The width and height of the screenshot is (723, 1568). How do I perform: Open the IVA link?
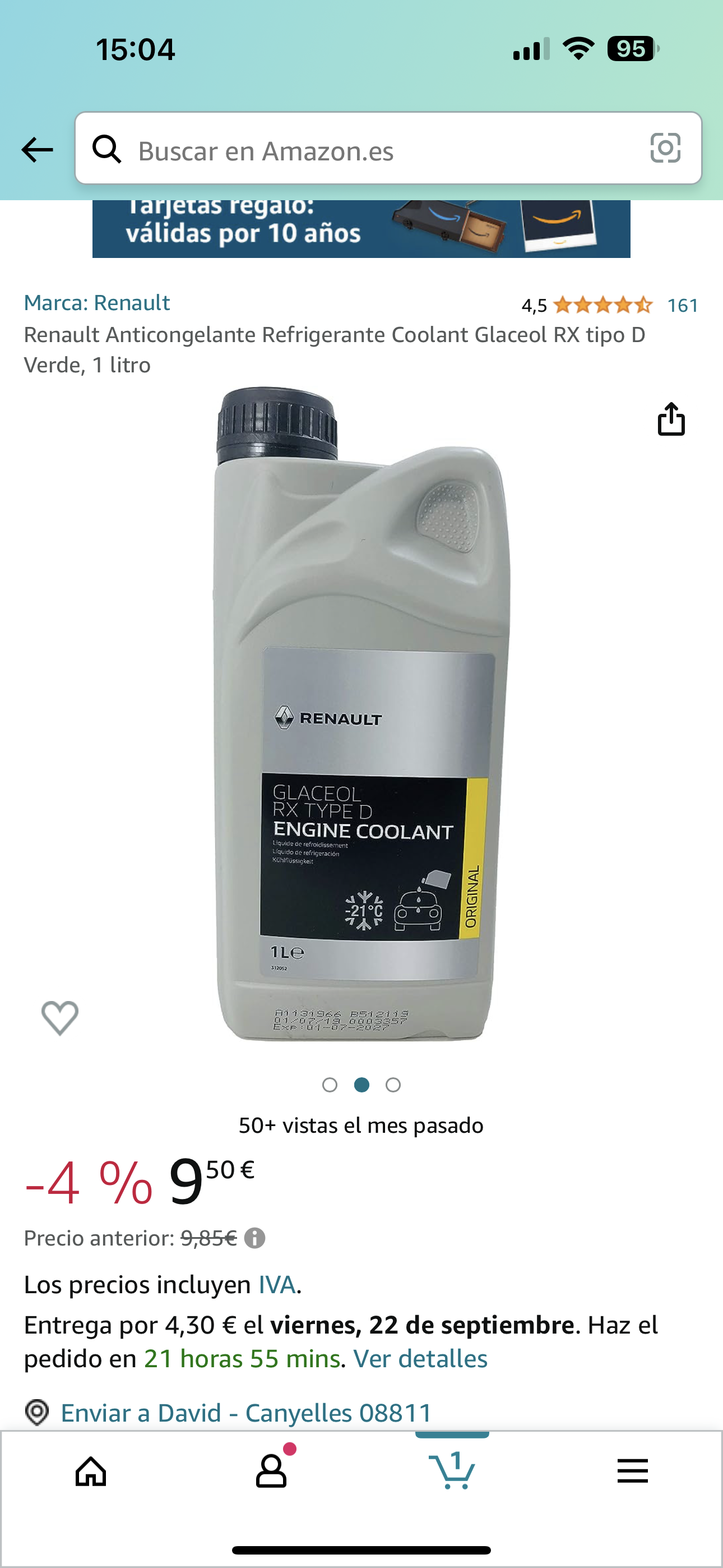point(277,1284)
